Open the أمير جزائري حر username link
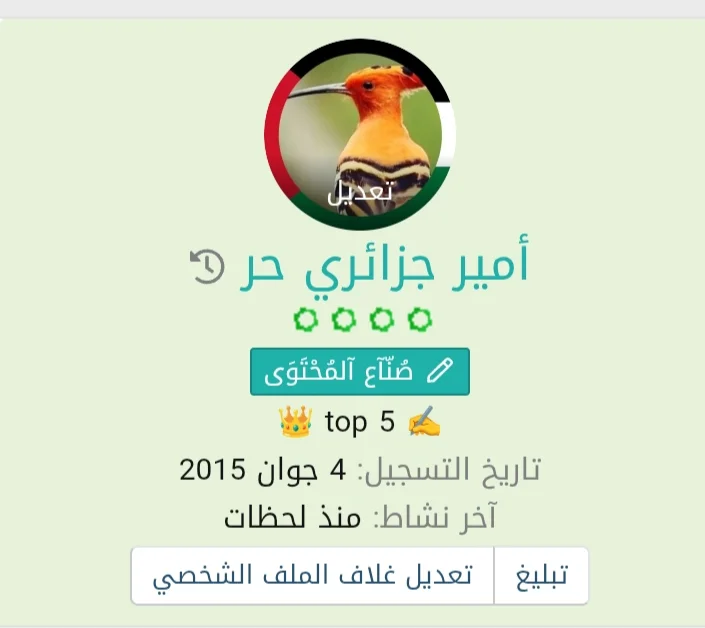Screen dimensions: 705x628 tap(384, 264)
